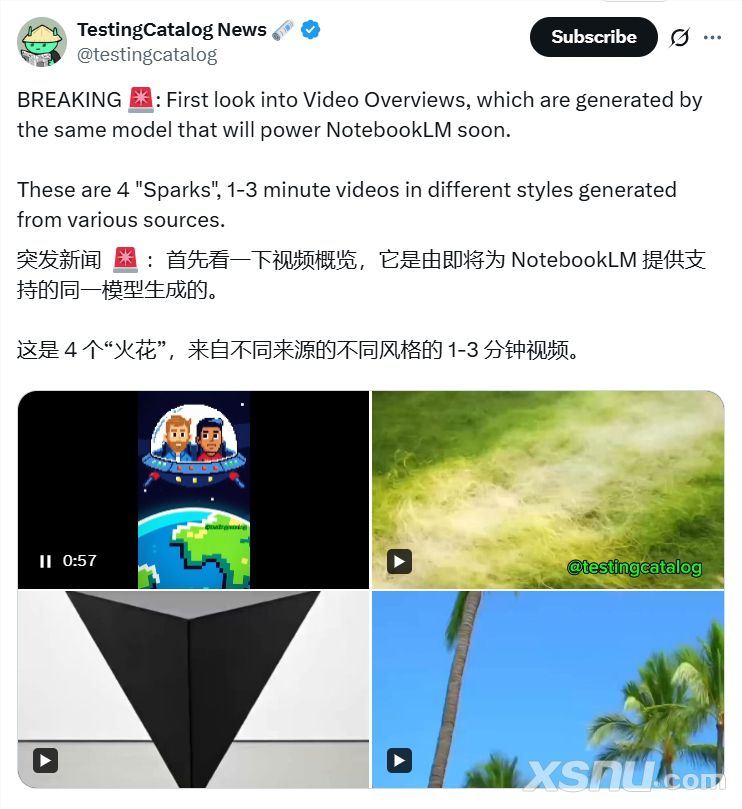Play the palm trees video
This screenshot has height=809, width=742.
[x=399, y=760]
